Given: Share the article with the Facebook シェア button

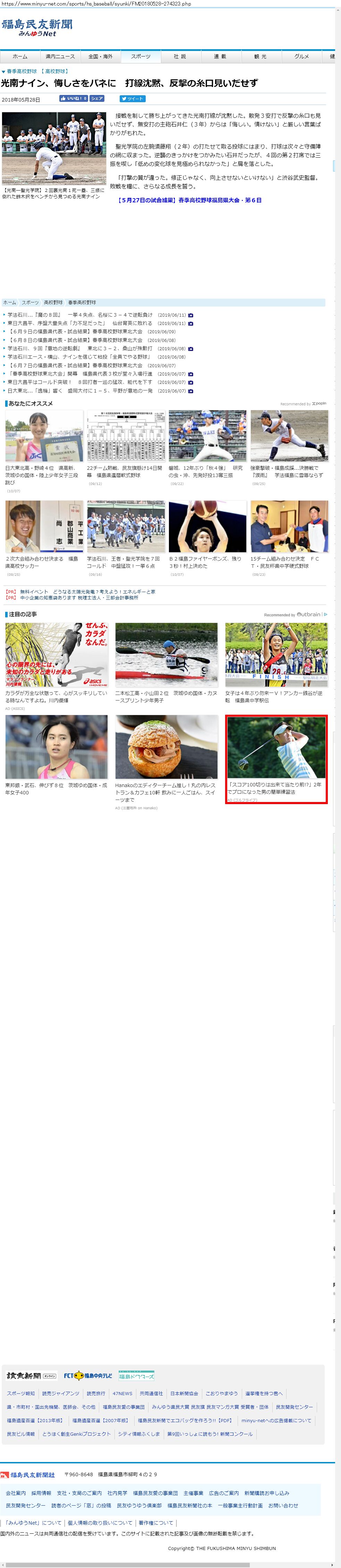Looking at the screenshot, I should tap(97, 99).
